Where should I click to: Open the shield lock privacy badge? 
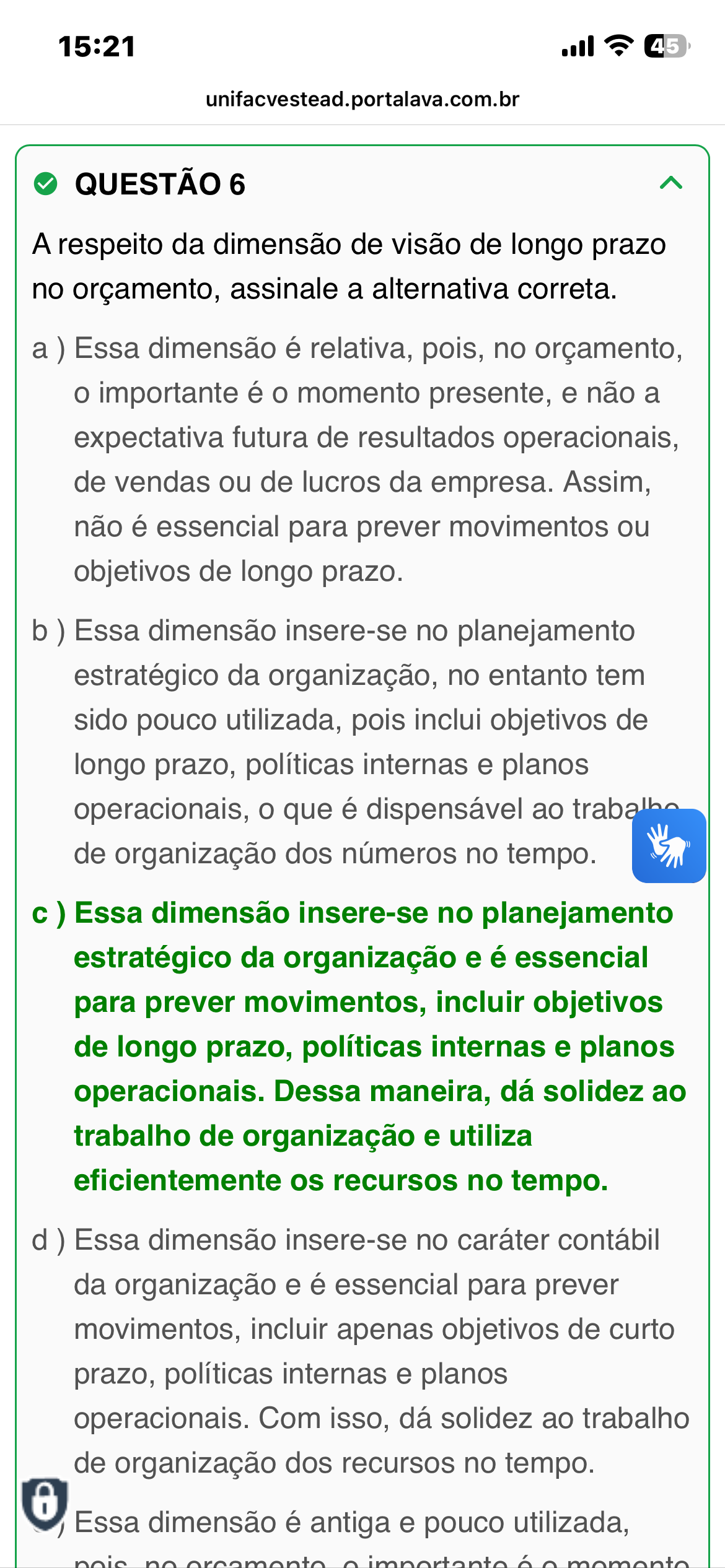pyautogui.click(x=45, y=1503)
